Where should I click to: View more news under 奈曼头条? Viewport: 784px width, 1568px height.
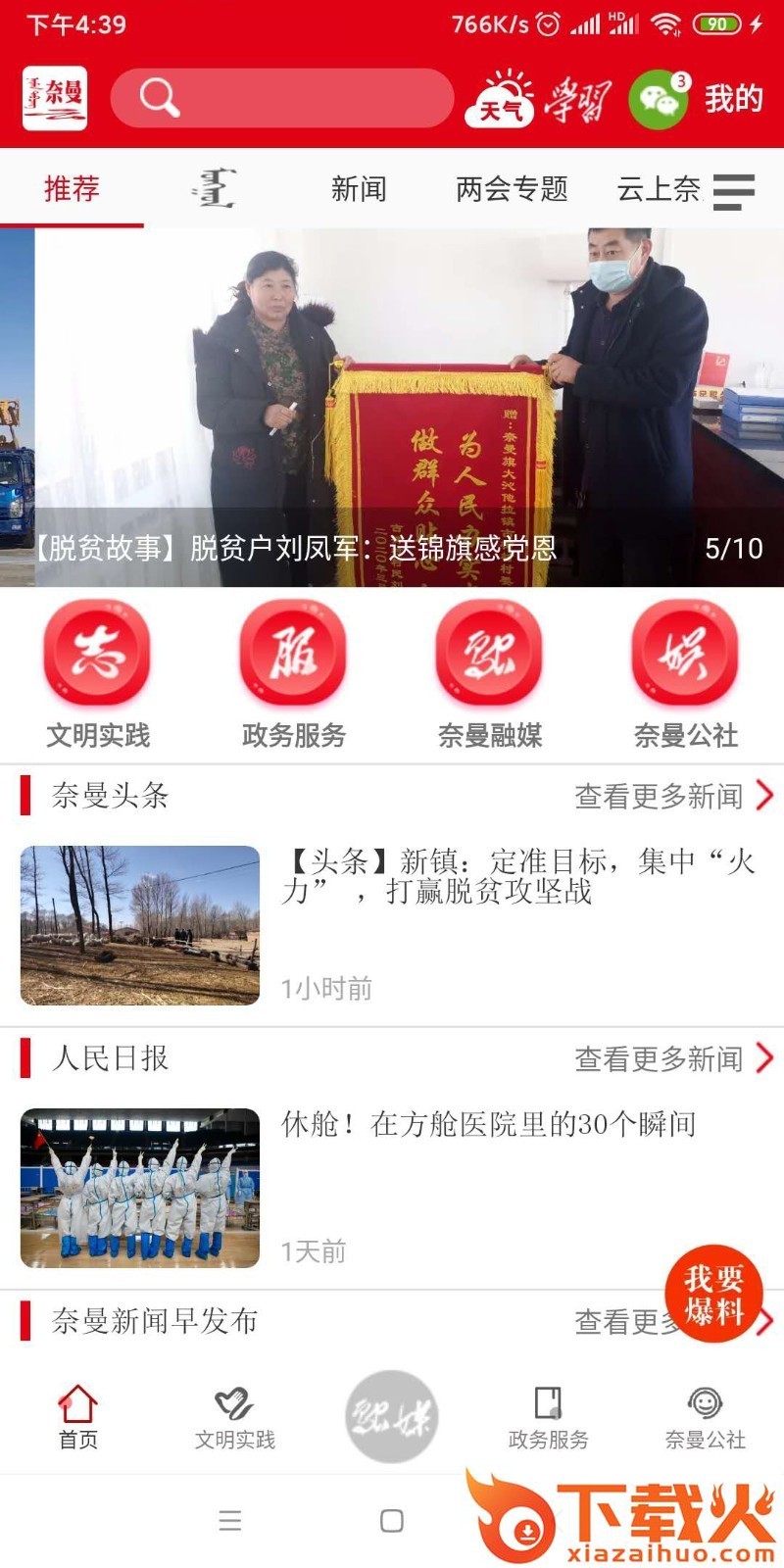pos(672,796)
